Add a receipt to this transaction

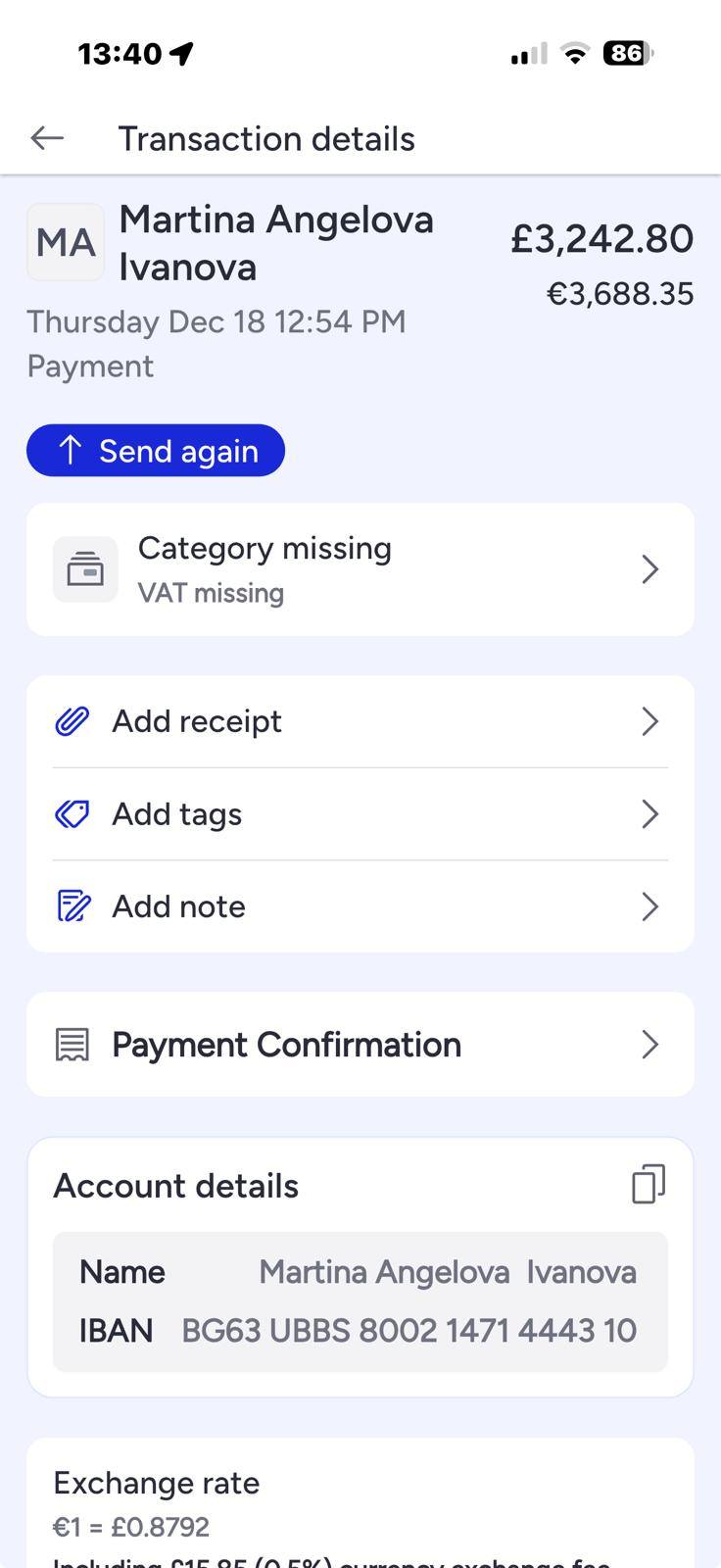[360, 722]
